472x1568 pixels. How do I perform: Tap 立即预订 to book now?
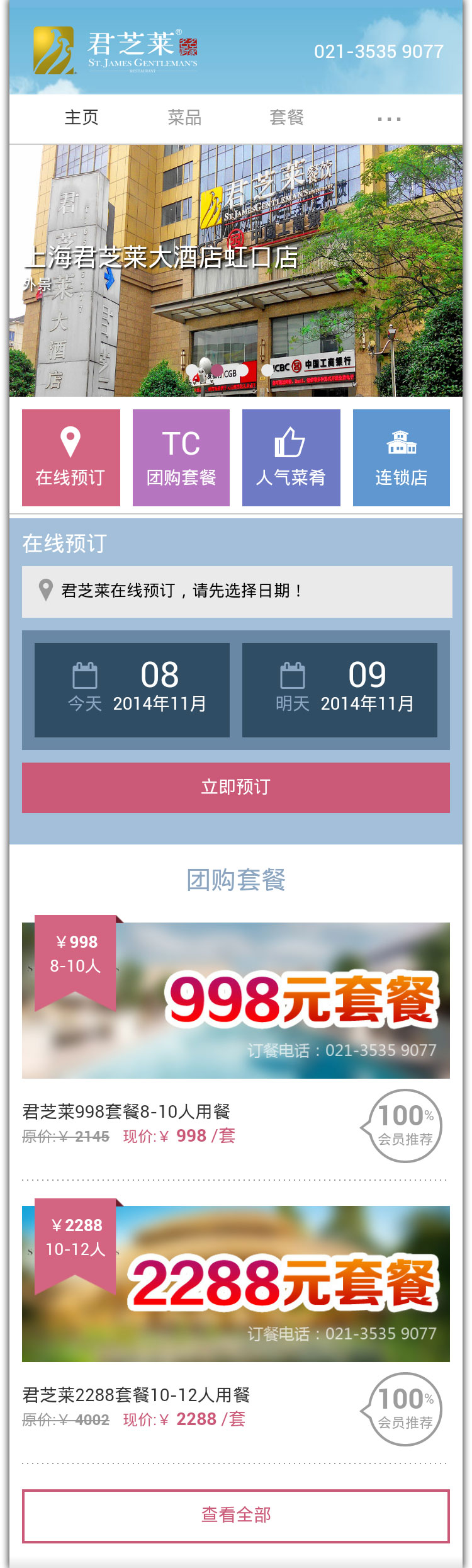click(236, 787)
